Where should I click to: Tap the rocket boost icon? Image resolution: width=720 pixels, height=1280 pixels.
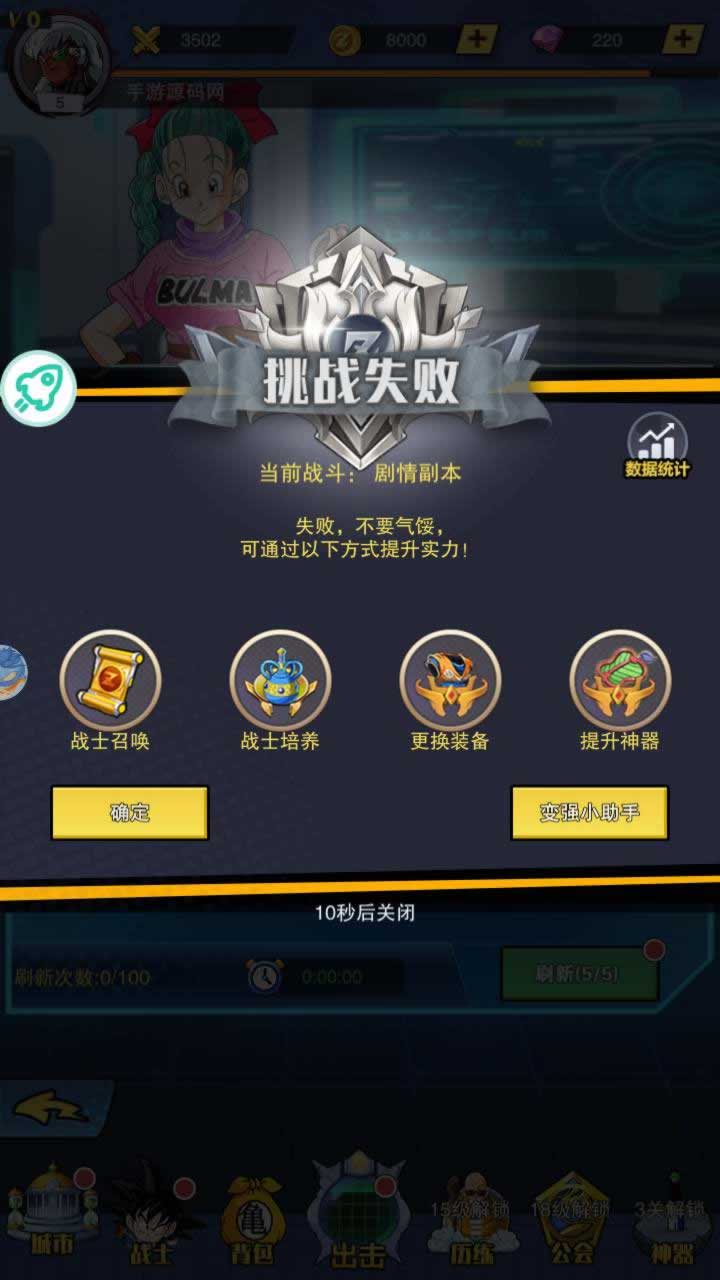39,389
